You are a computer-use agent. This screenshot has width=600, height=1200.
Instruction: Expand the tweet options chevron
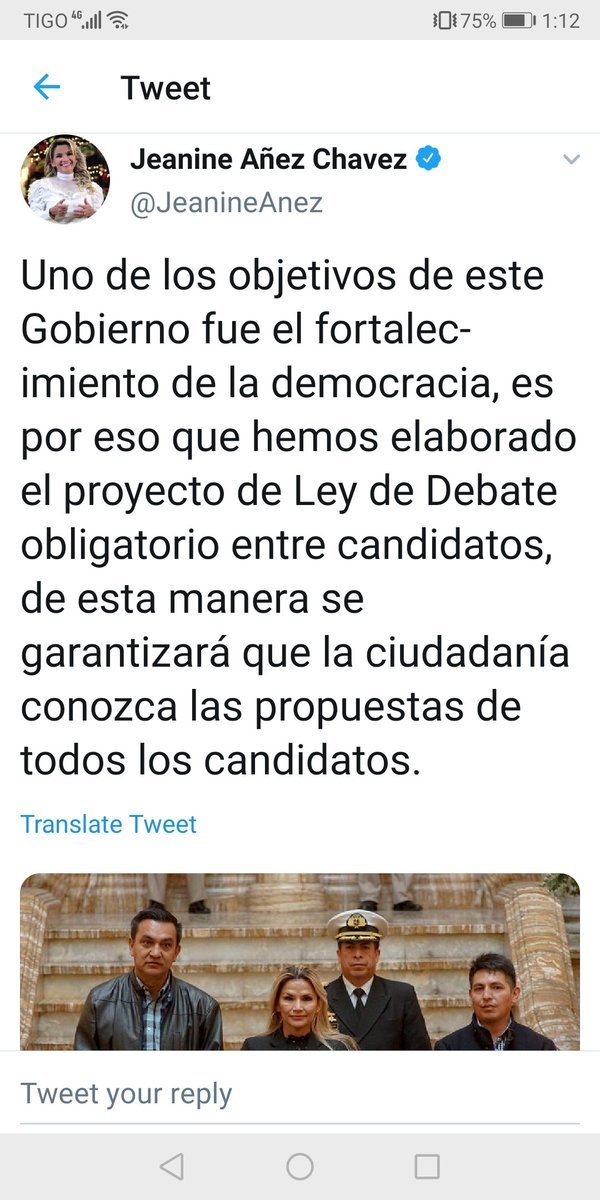(x=571, y=160)
